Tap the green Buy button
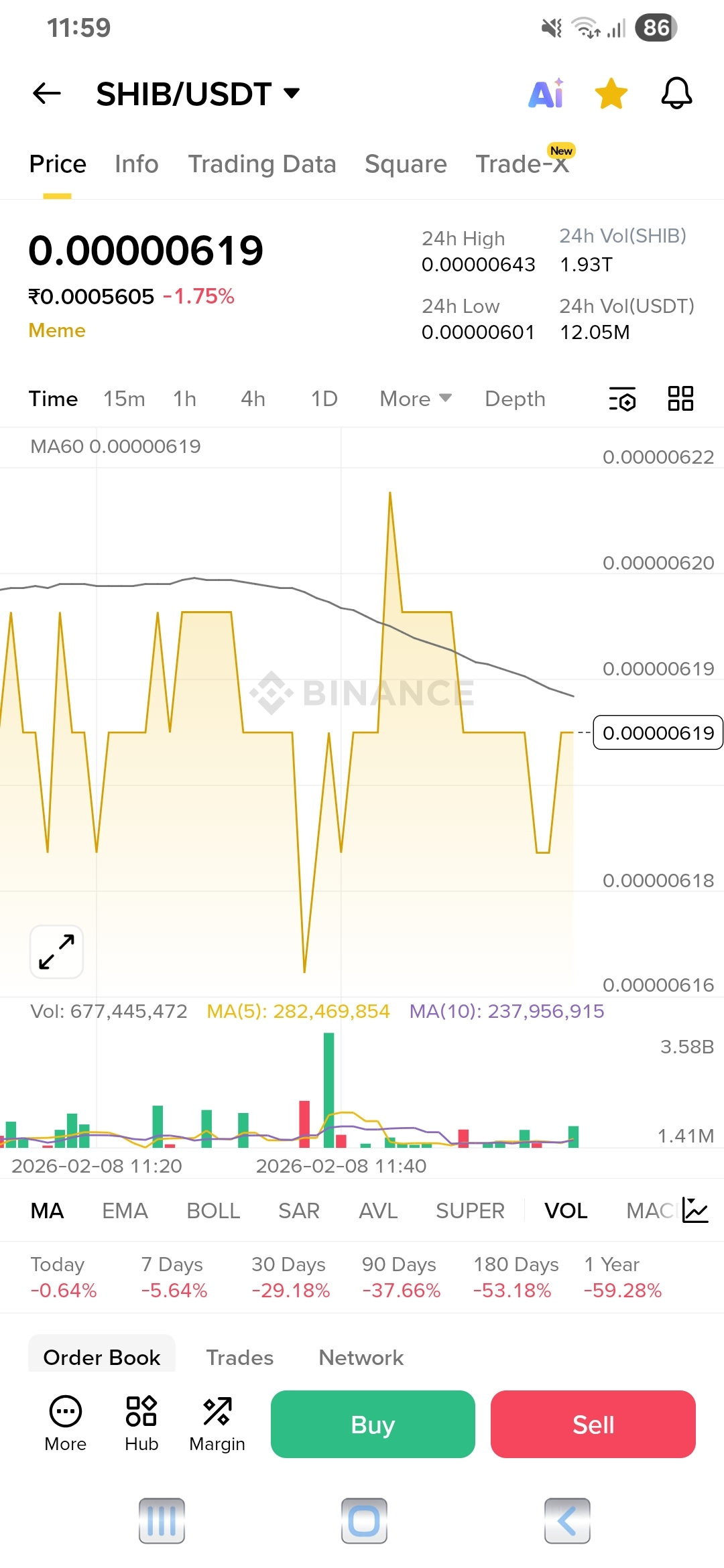Viewport: 724px width, 1568px height. [373, 1425]
